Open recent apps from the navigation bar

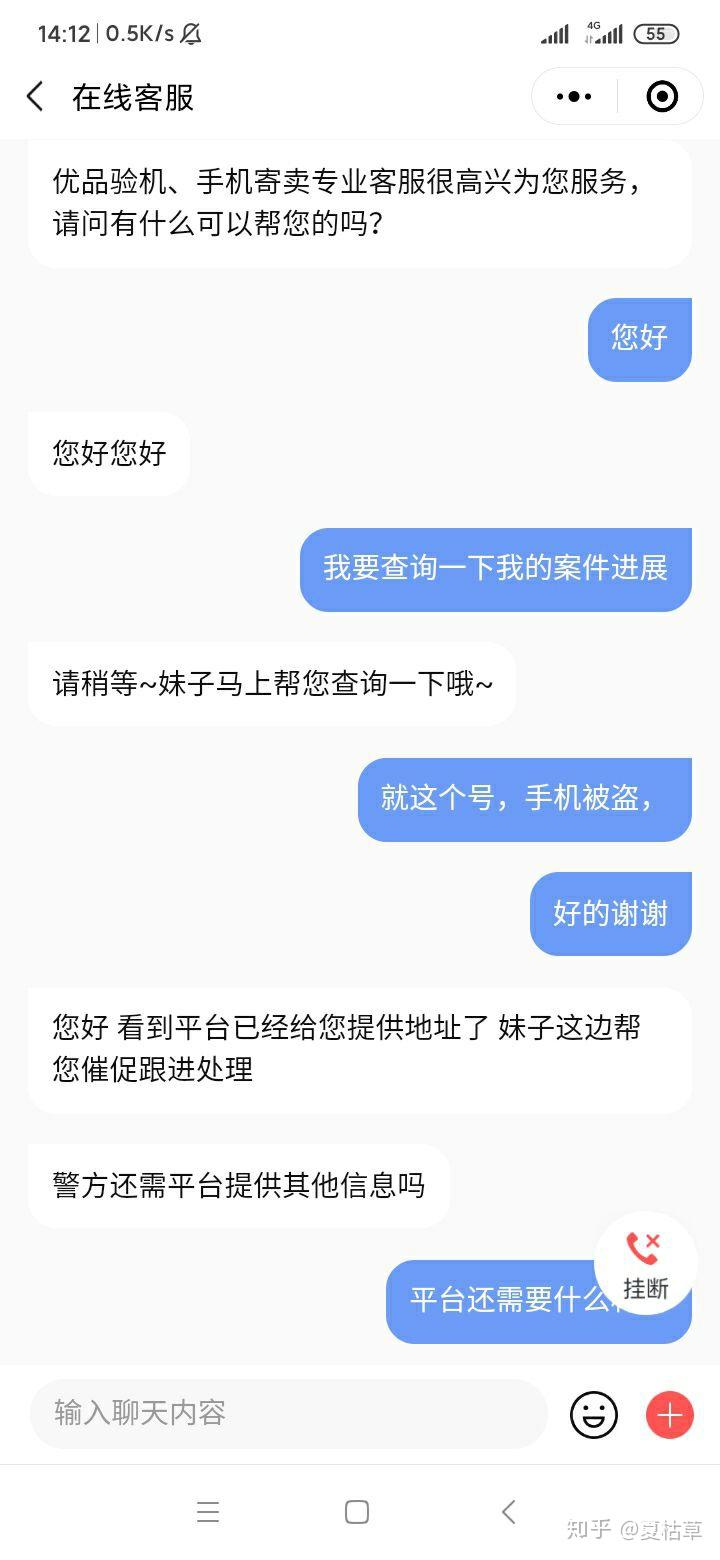pos(208,1512)
